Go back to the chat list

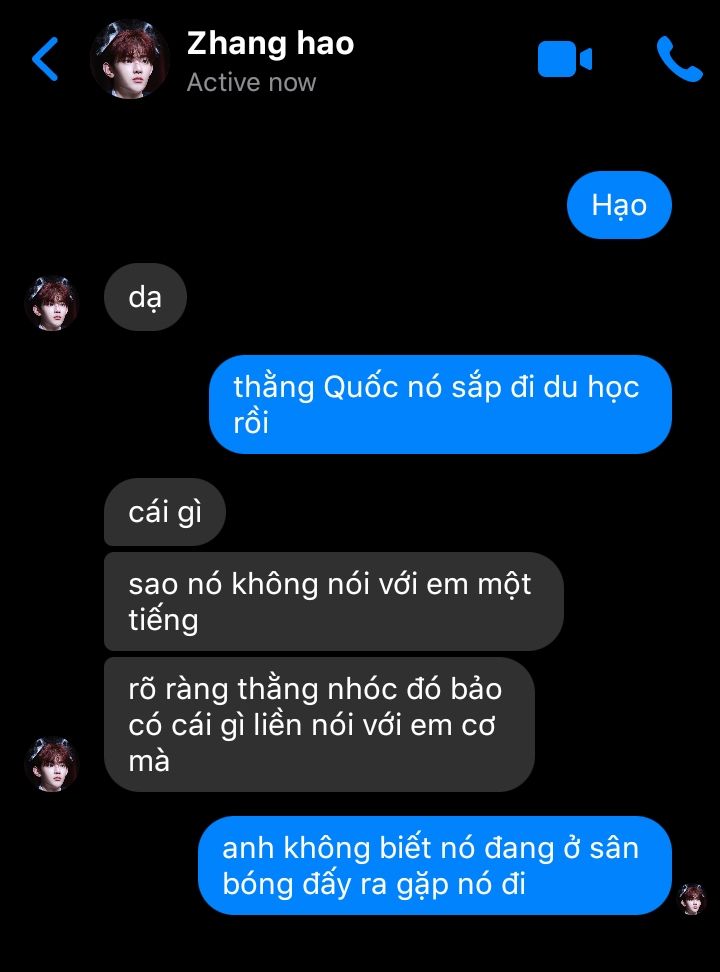click(45, 60)
